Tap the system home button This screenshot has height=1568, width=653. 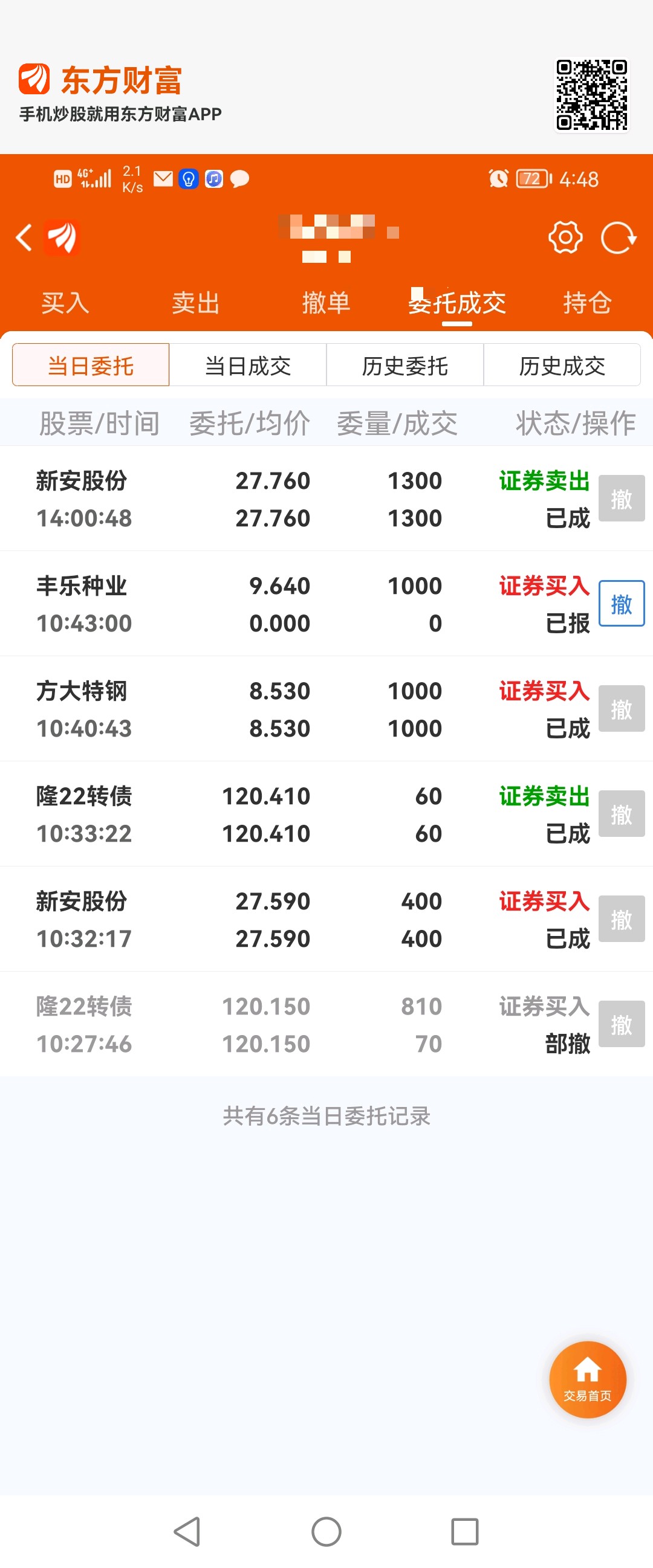pos(326,1532)
